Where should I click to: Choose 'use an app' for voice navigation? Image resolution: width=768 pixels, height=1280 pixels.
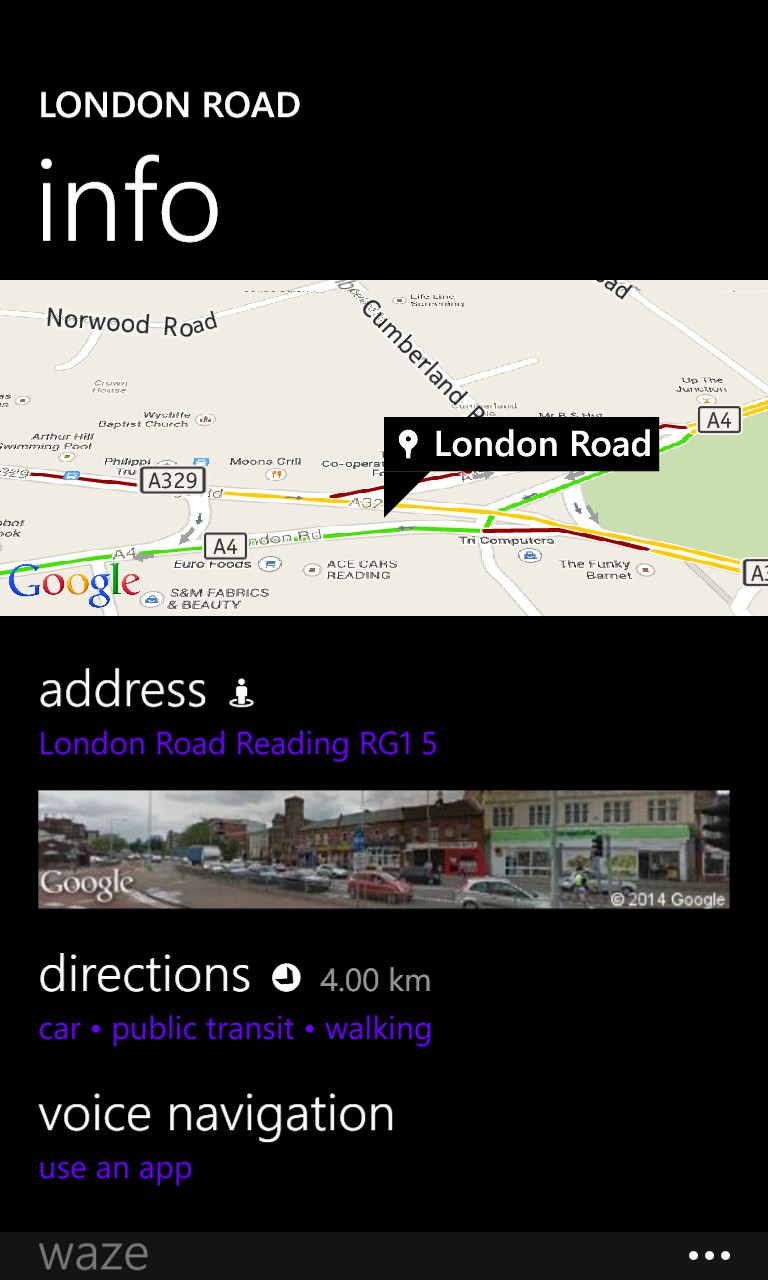tap(115, 1168)
